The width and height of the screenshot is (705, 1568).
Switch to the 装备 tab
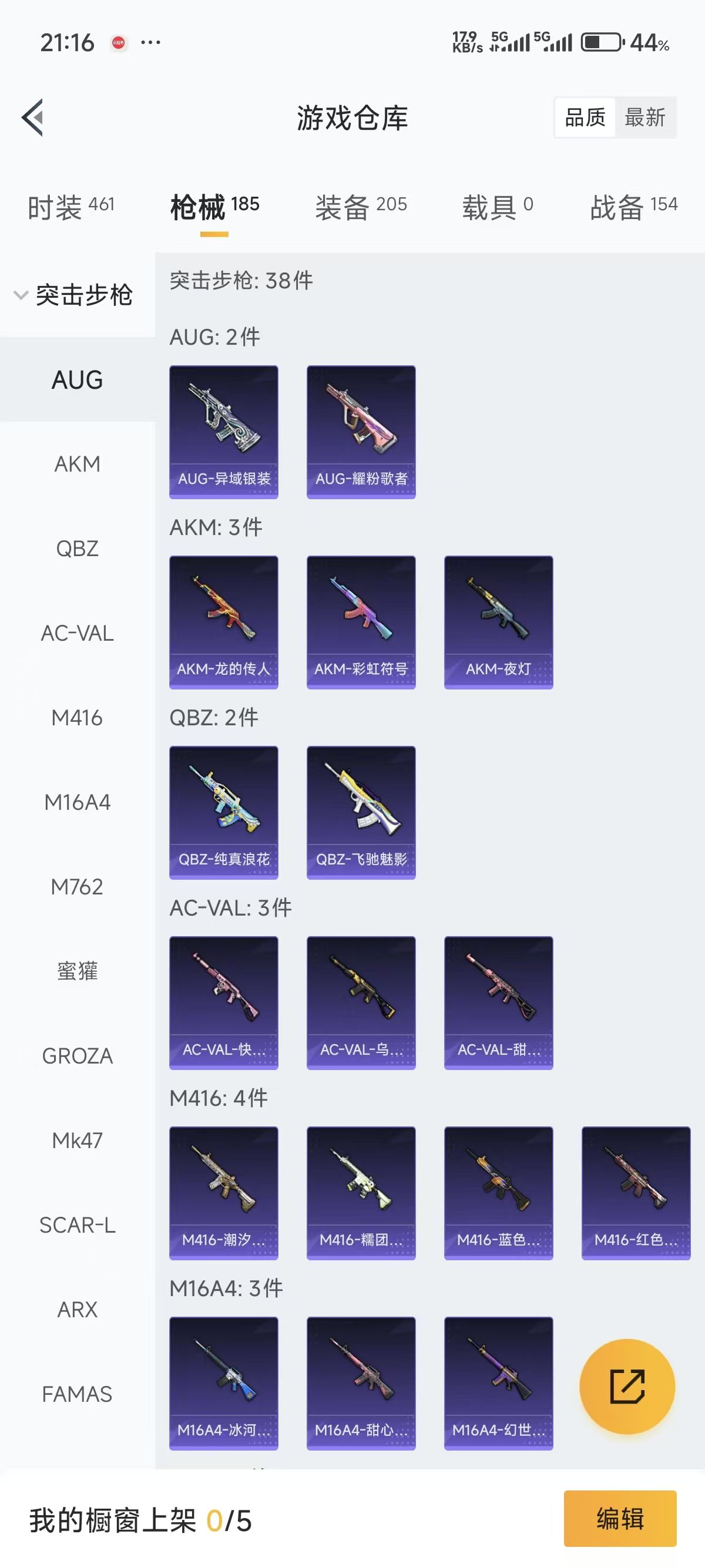[x=360, y=207]
